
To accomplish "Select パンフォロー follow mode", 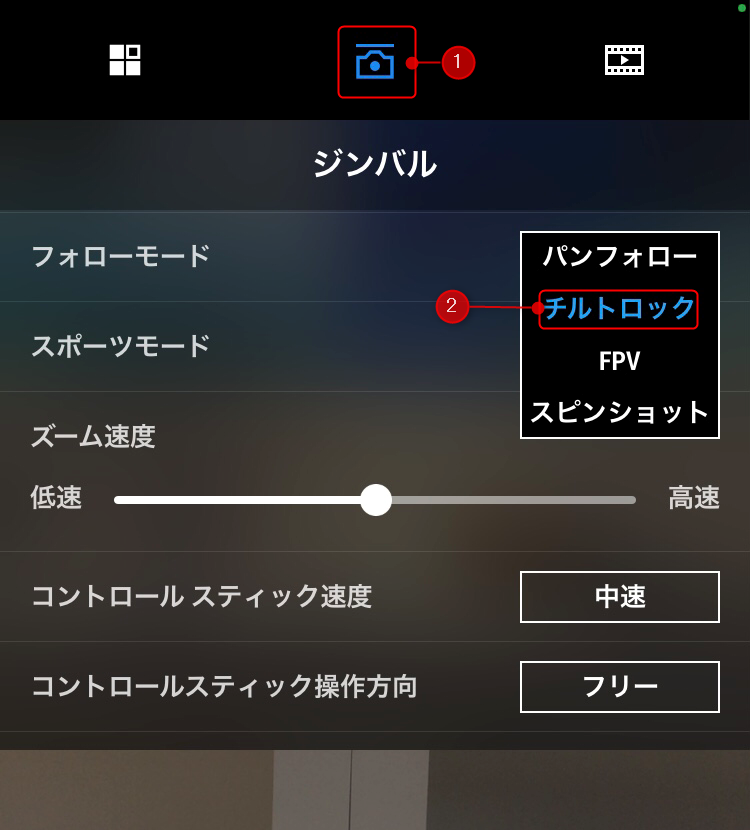I will (619, 257).
